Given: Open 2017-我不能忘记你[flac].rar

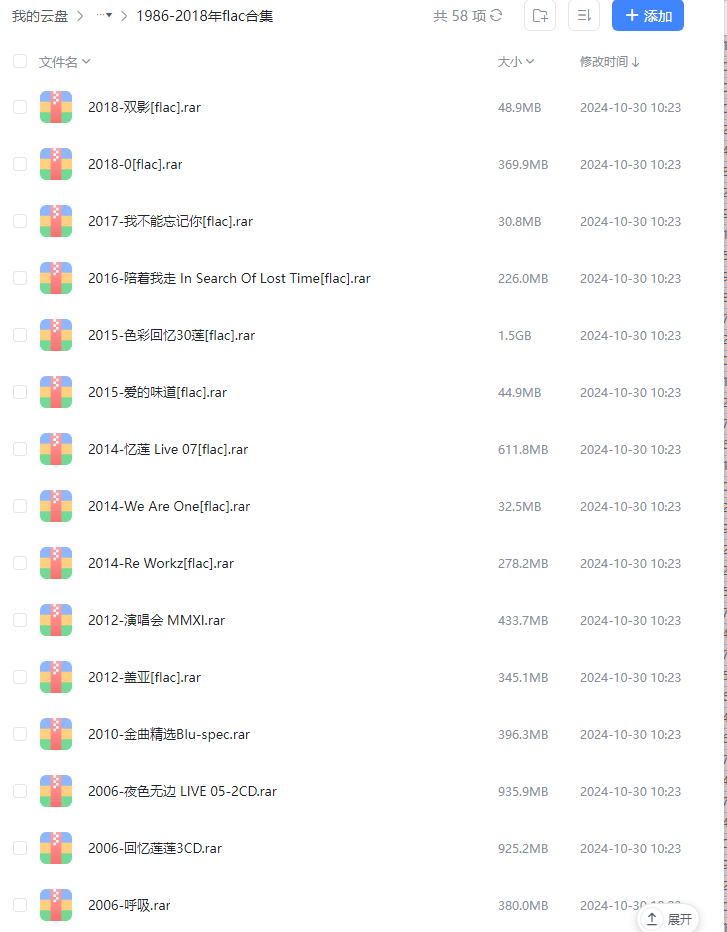Looking at the screenshot, I should (170, 221).
